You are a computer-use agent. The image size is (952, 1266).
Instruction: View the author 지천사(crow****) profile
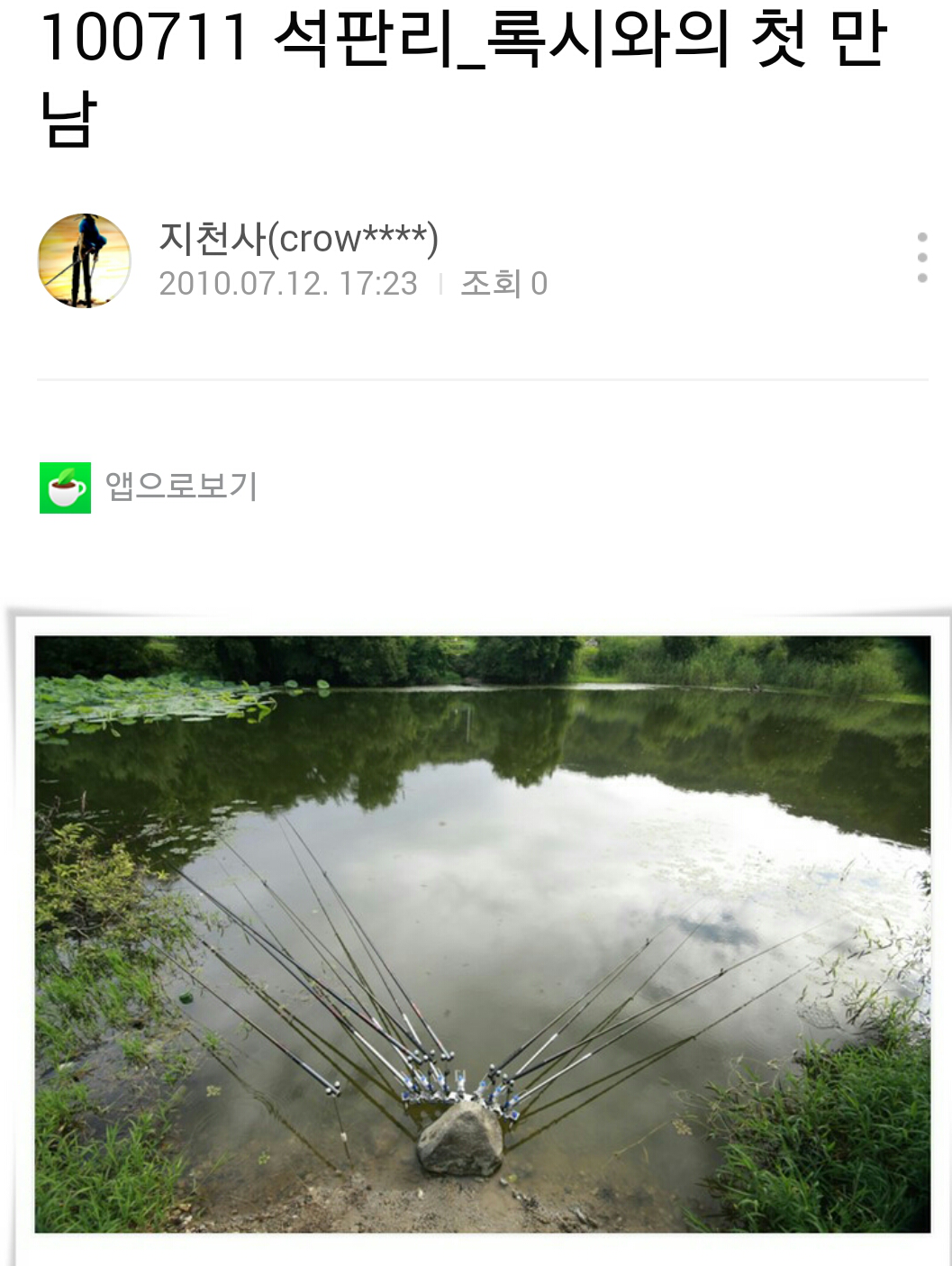click(x=298, y=239)
